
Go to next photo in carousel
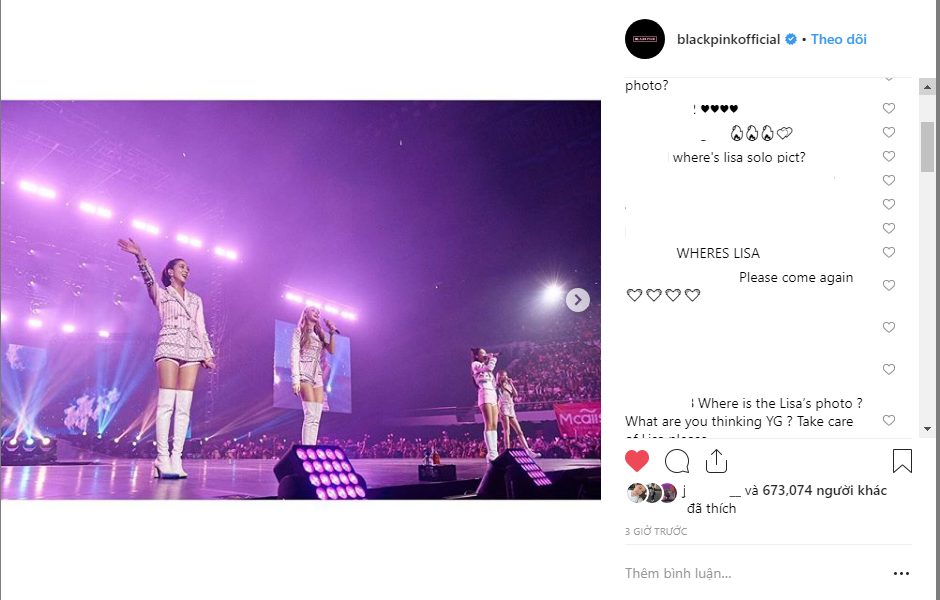tap(577, 299)
